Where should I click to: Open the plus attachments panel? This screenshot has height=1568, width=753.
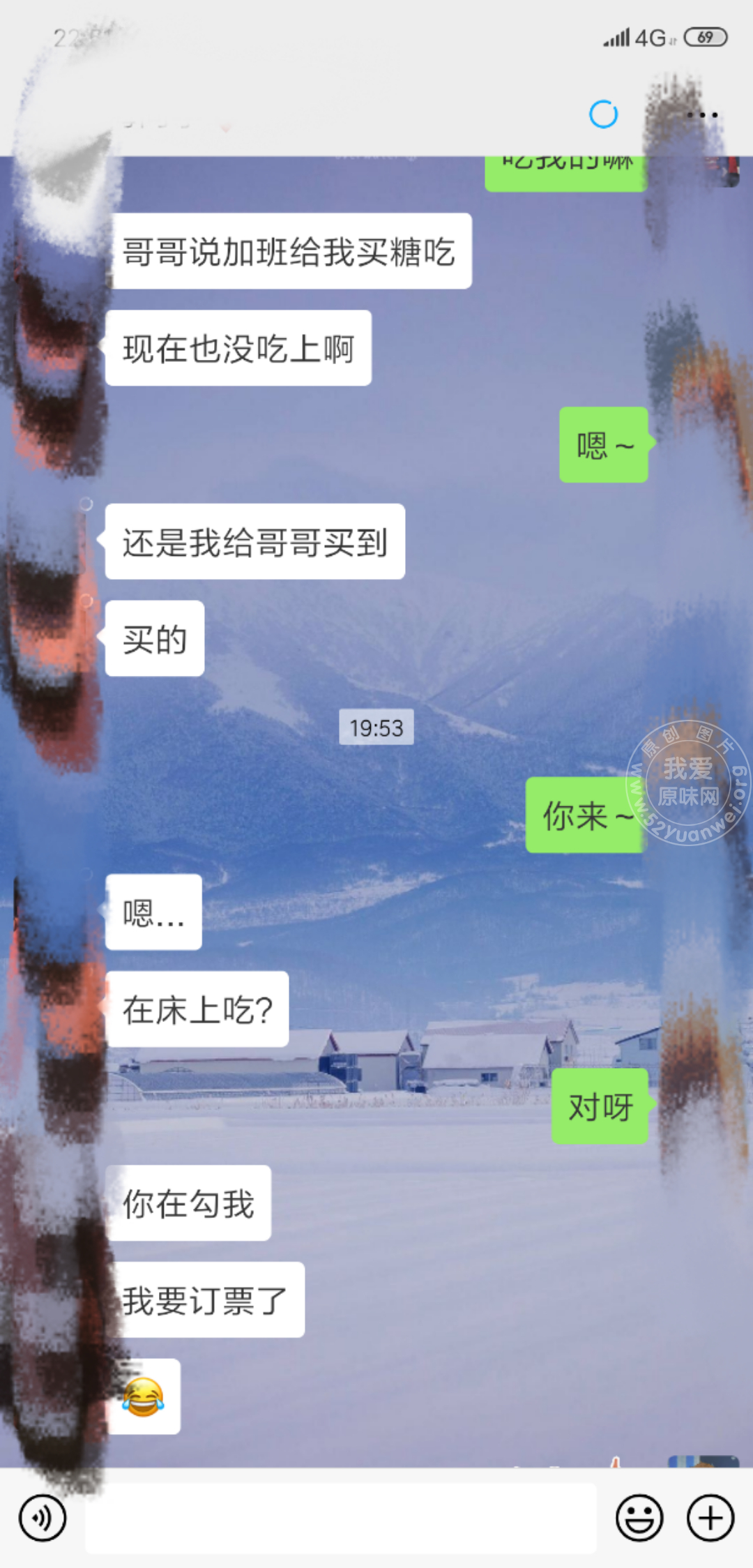coord(710,1518)
